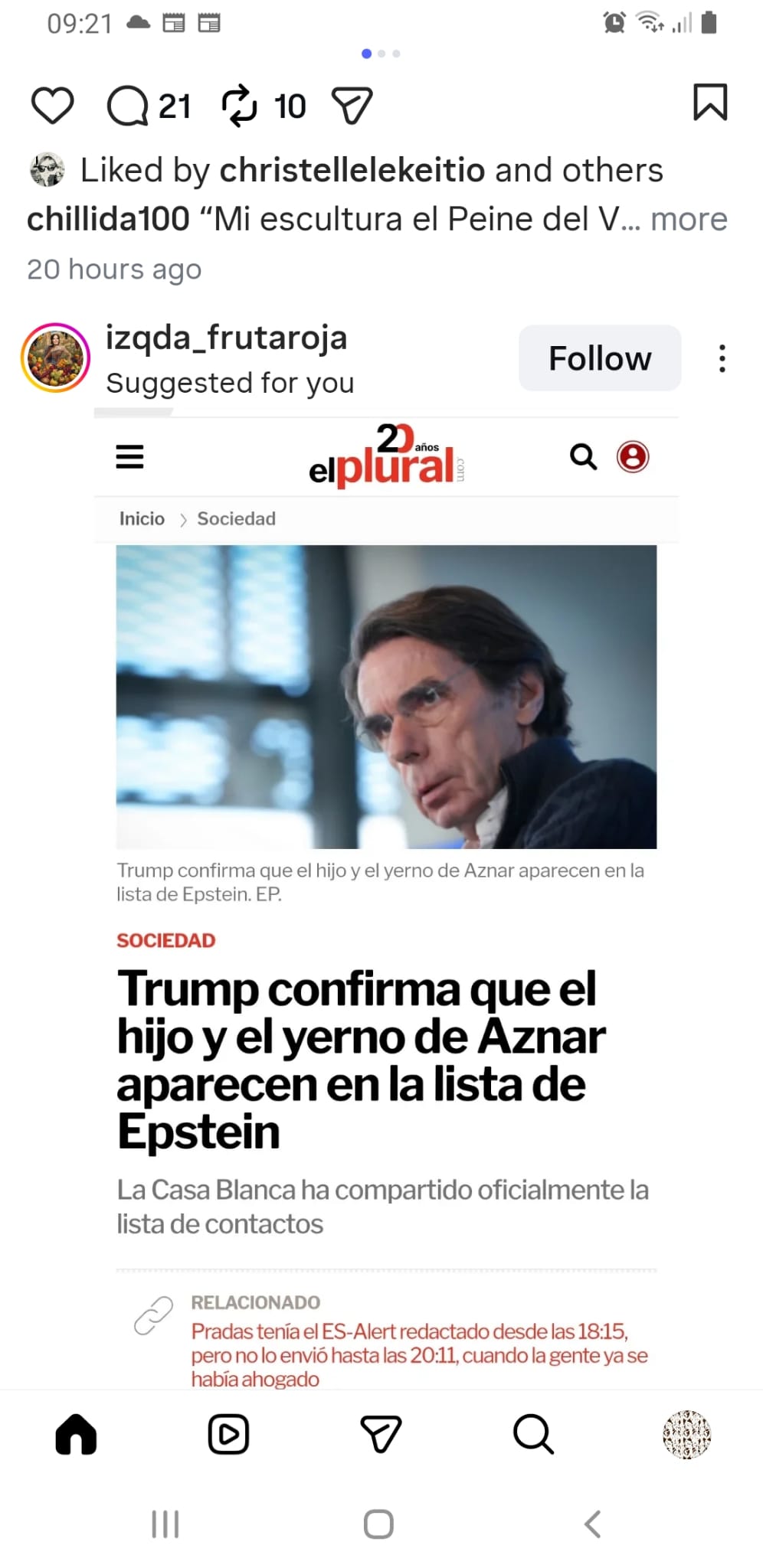
Task: Like the chillida100 post
Action: 52,106
